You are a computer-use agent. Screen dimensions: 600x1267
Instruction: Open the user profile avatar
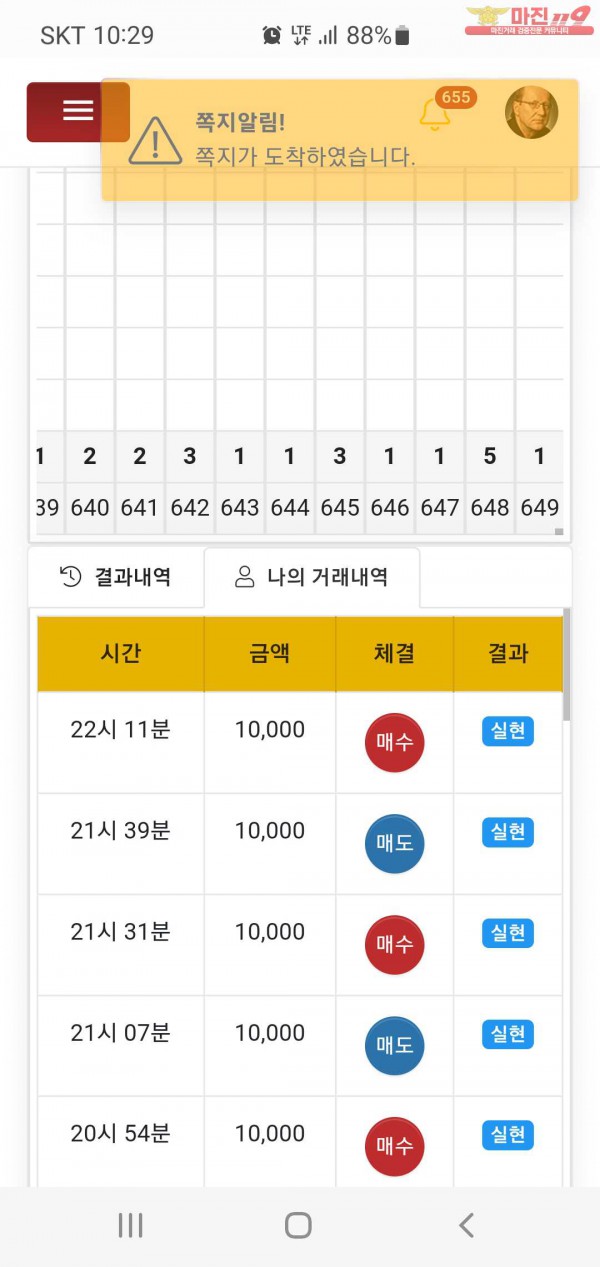click(x=531, y=112)
